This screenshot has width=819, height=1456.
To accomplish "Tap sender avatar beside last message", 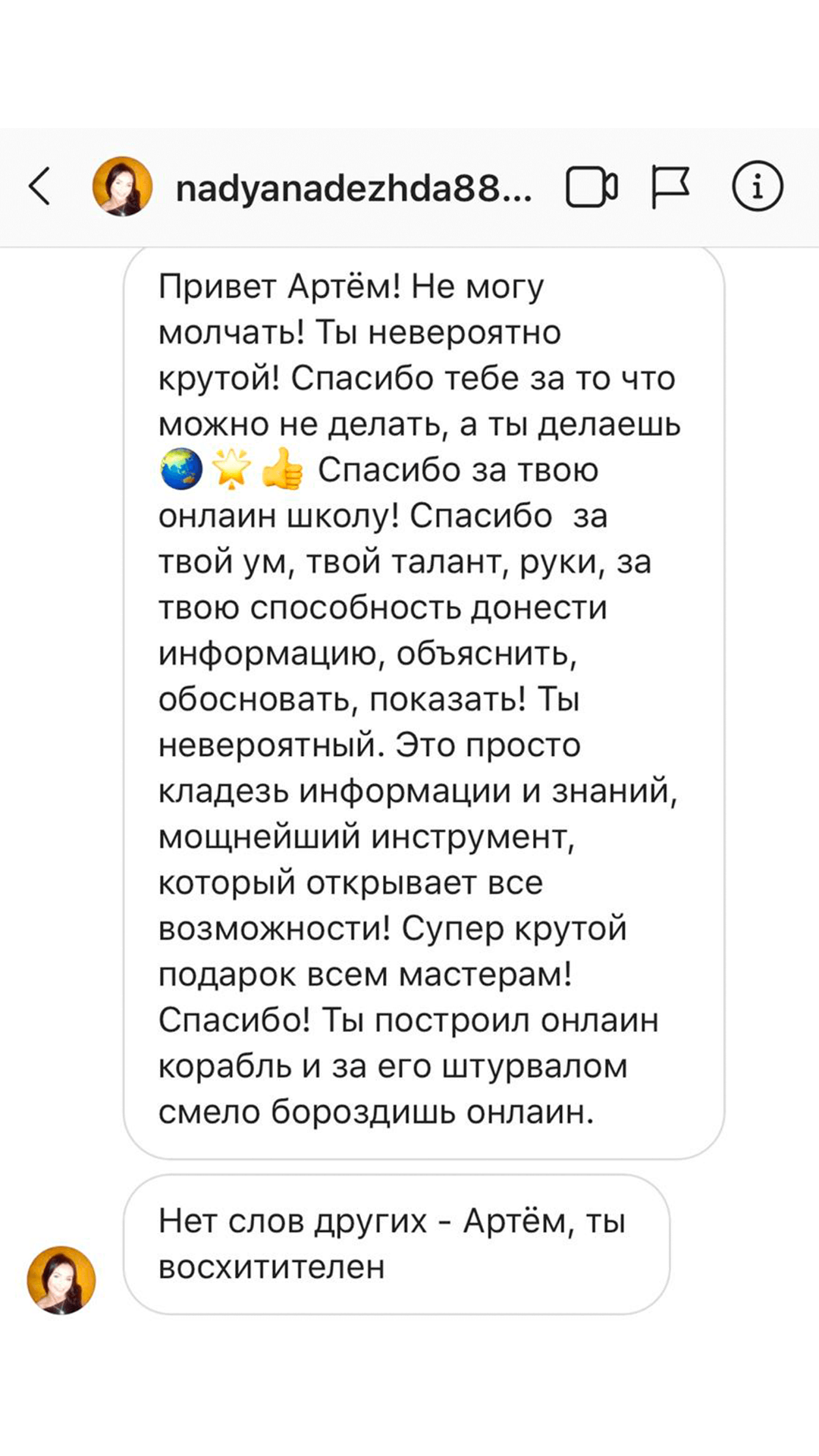I will tap(61, 1280).
